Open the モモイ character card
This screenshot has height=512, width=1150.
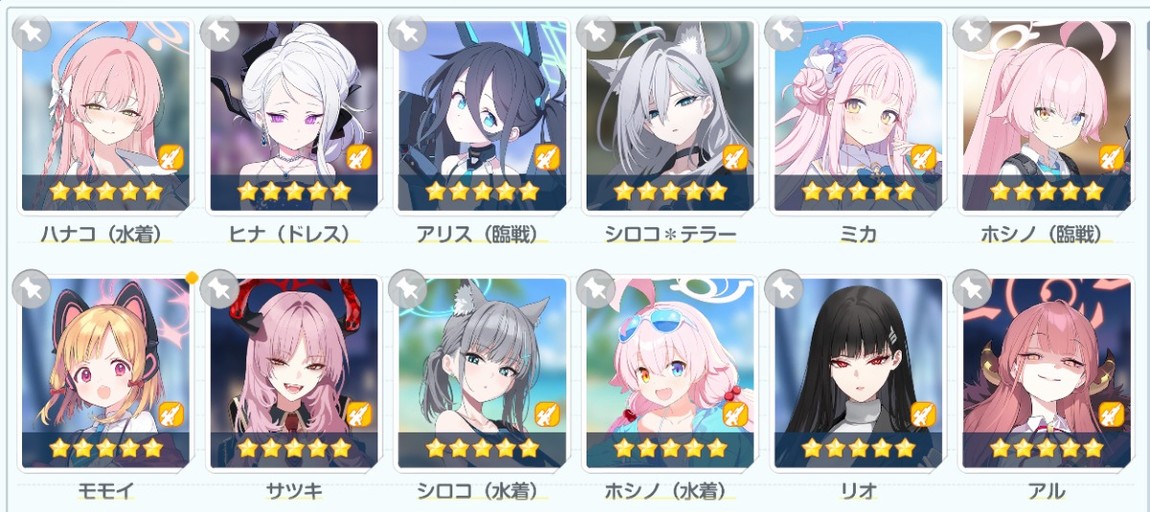click(x=105, y=372)
